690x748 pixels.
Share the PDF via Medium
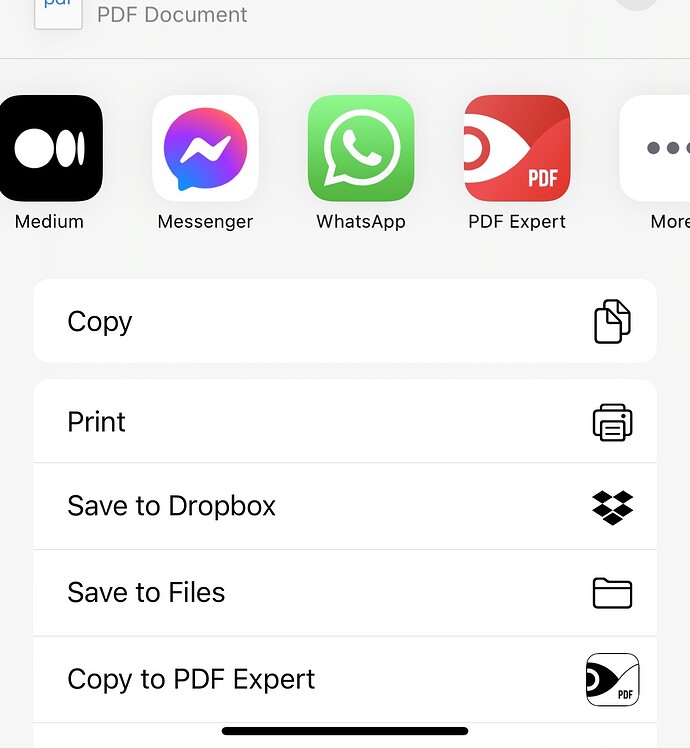(x=50, y=148)
